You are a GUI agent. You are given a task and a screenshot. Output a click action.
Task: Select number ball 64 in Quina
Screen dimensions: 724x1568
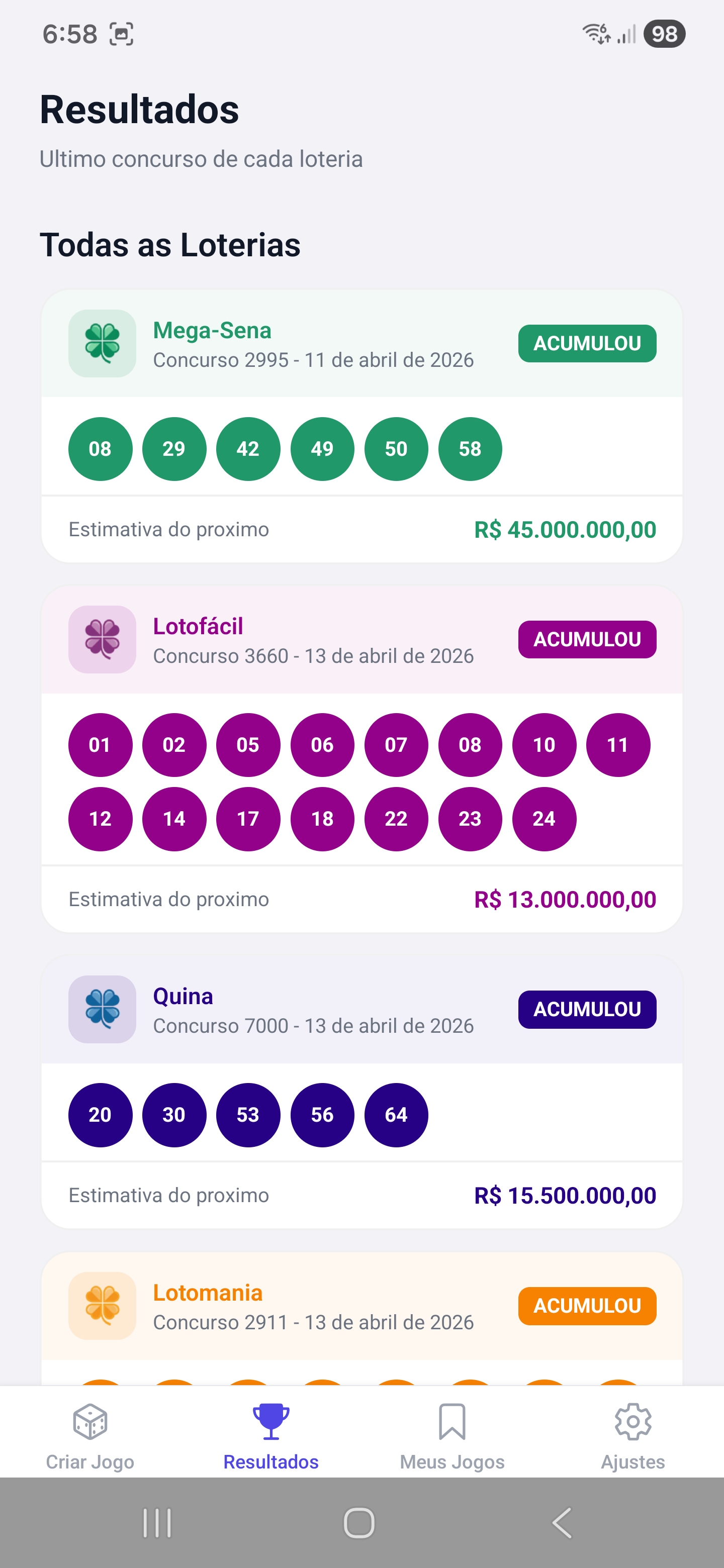point(396,1115)
